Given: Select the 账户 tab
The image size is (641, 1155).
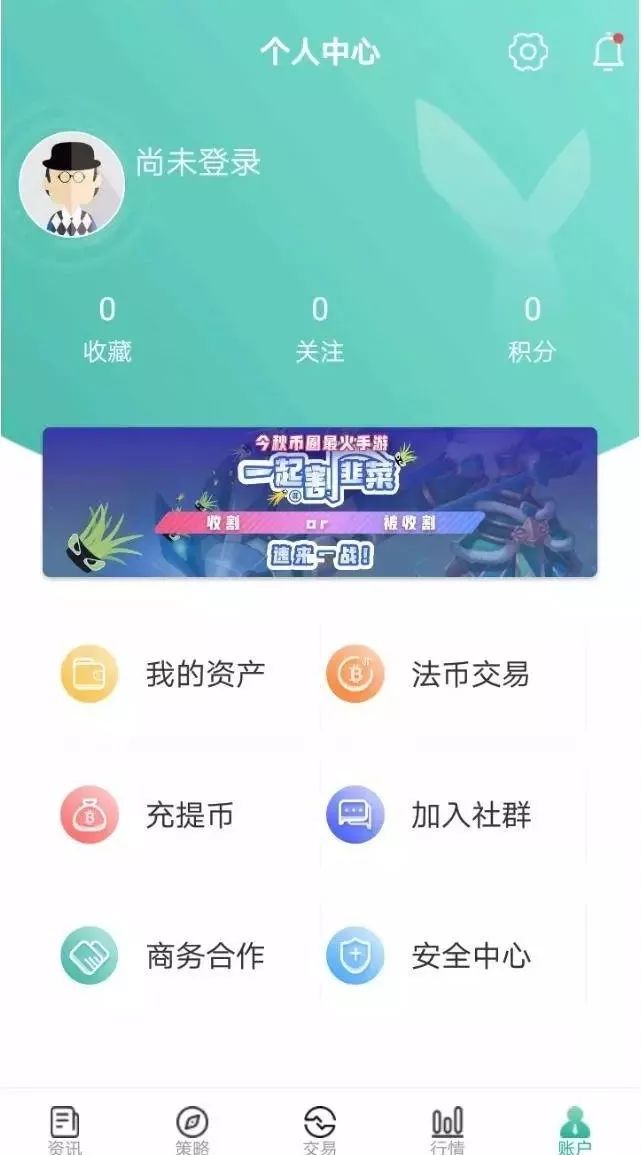Looking at the screenshot, I should point(575,1128).
